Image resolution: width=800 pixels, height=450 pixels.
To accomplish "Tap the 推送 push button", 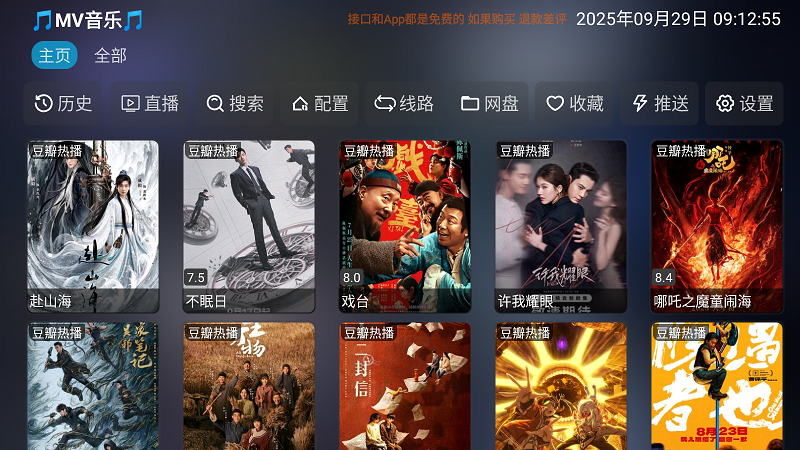I will (660, 103).
